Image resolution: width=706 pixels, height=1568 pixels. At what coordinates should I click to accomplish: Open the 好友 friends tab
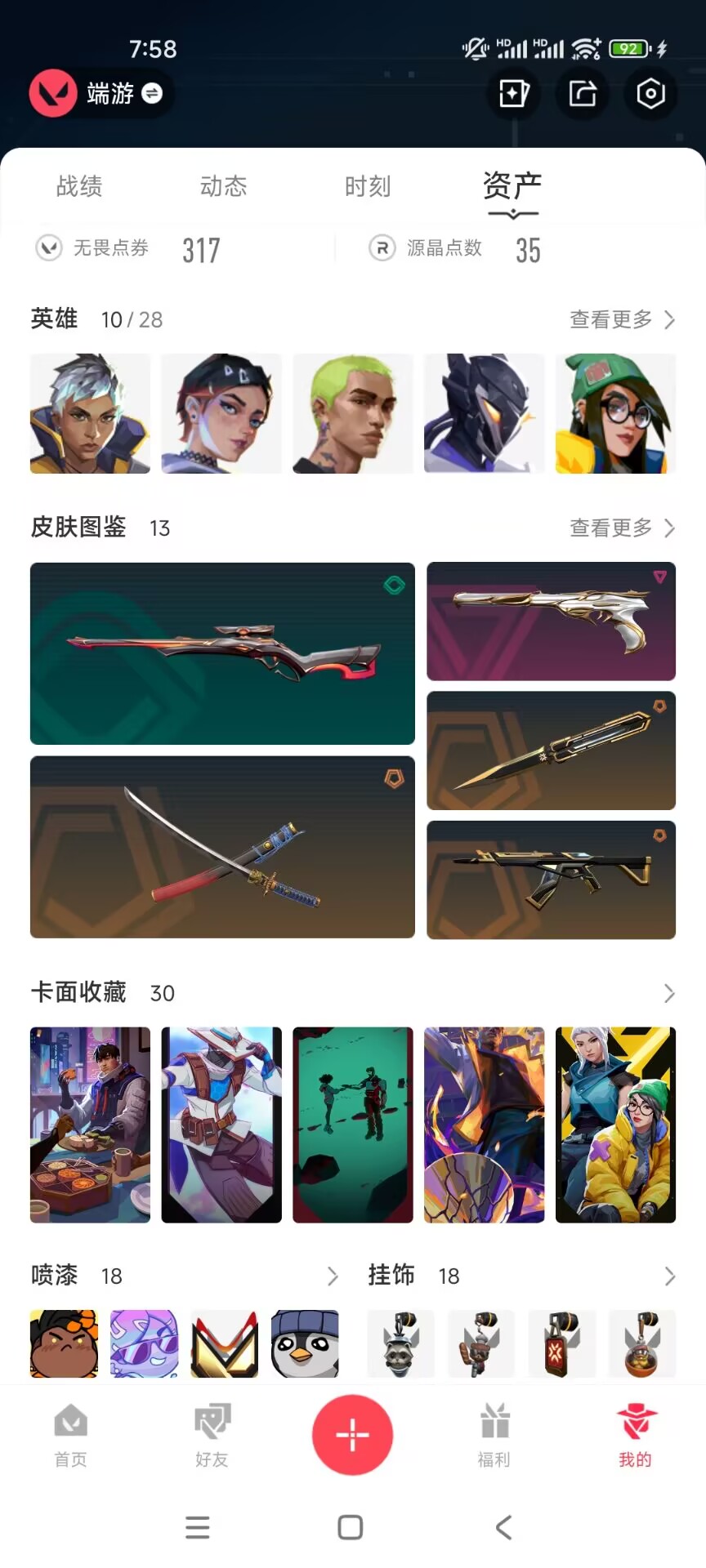coord(212,1436)
